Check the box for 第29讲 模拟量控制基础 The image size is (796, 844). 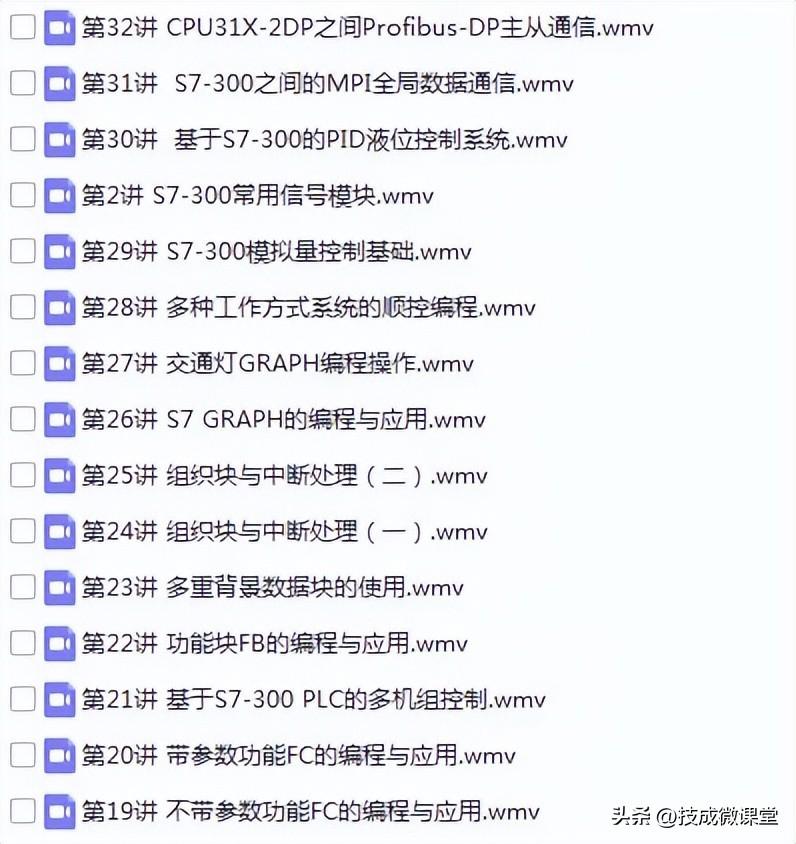point(22,252)
